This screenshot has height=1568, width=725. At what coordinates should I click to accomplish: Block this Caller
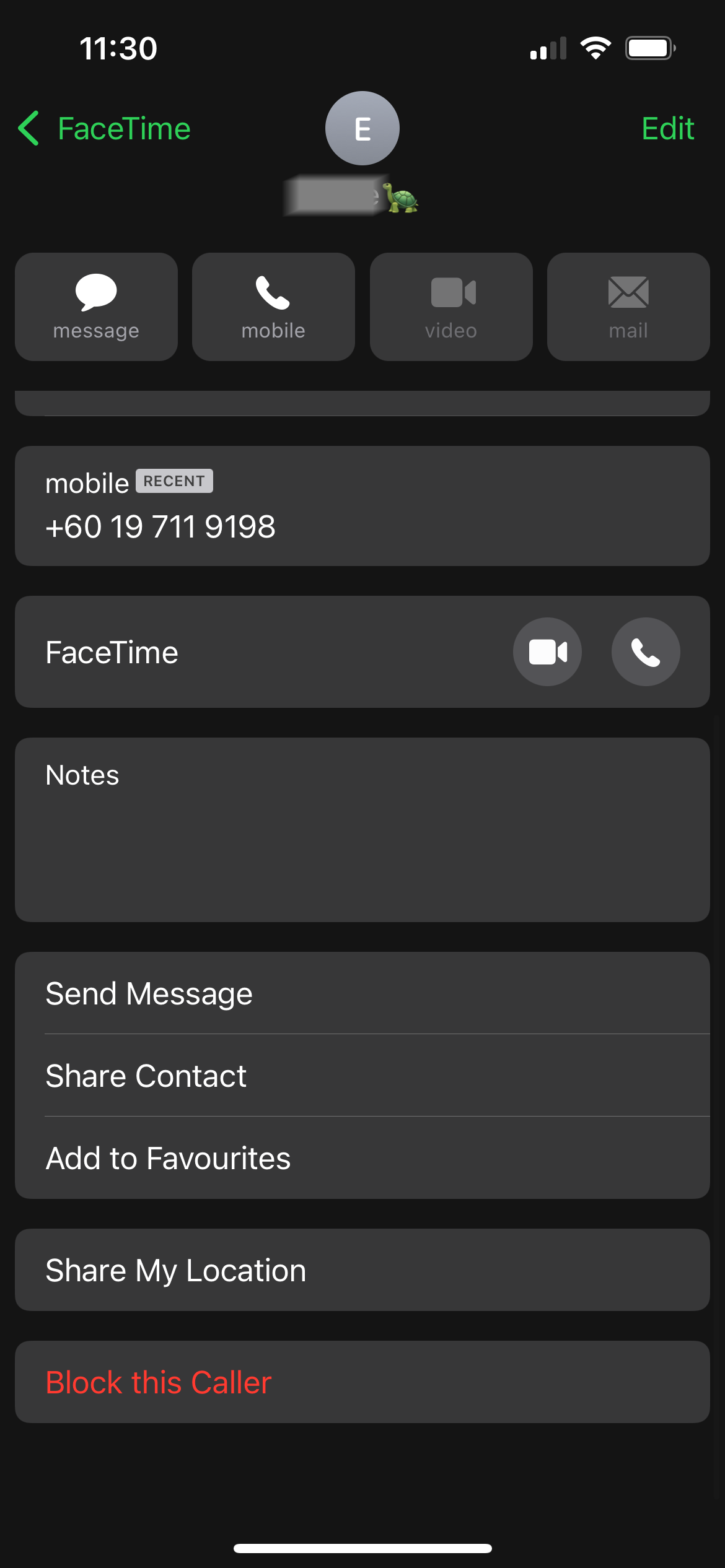point(158,1380)
